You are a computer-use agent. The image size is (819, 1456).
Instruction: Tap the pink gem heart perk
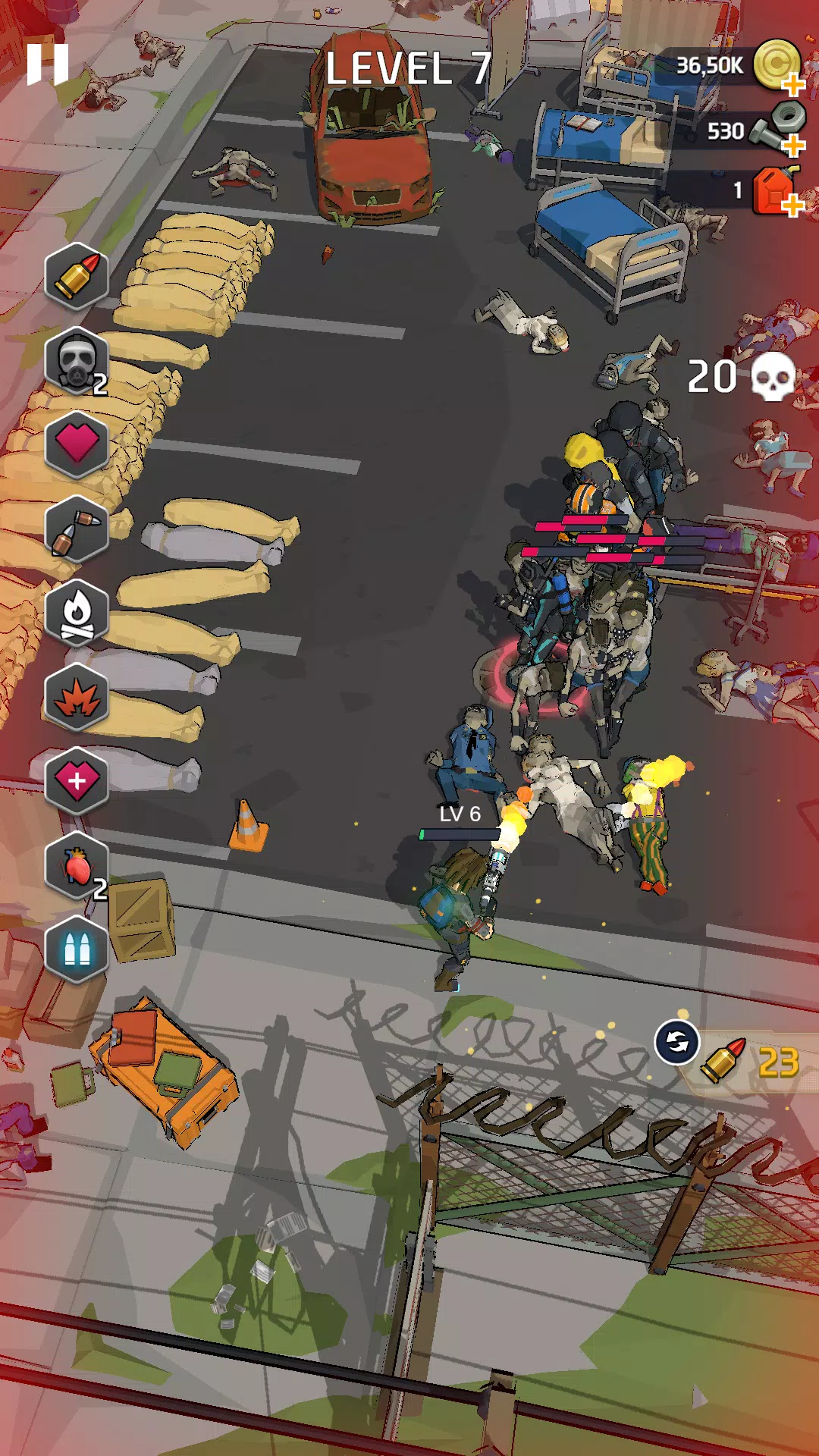point(77,444)
